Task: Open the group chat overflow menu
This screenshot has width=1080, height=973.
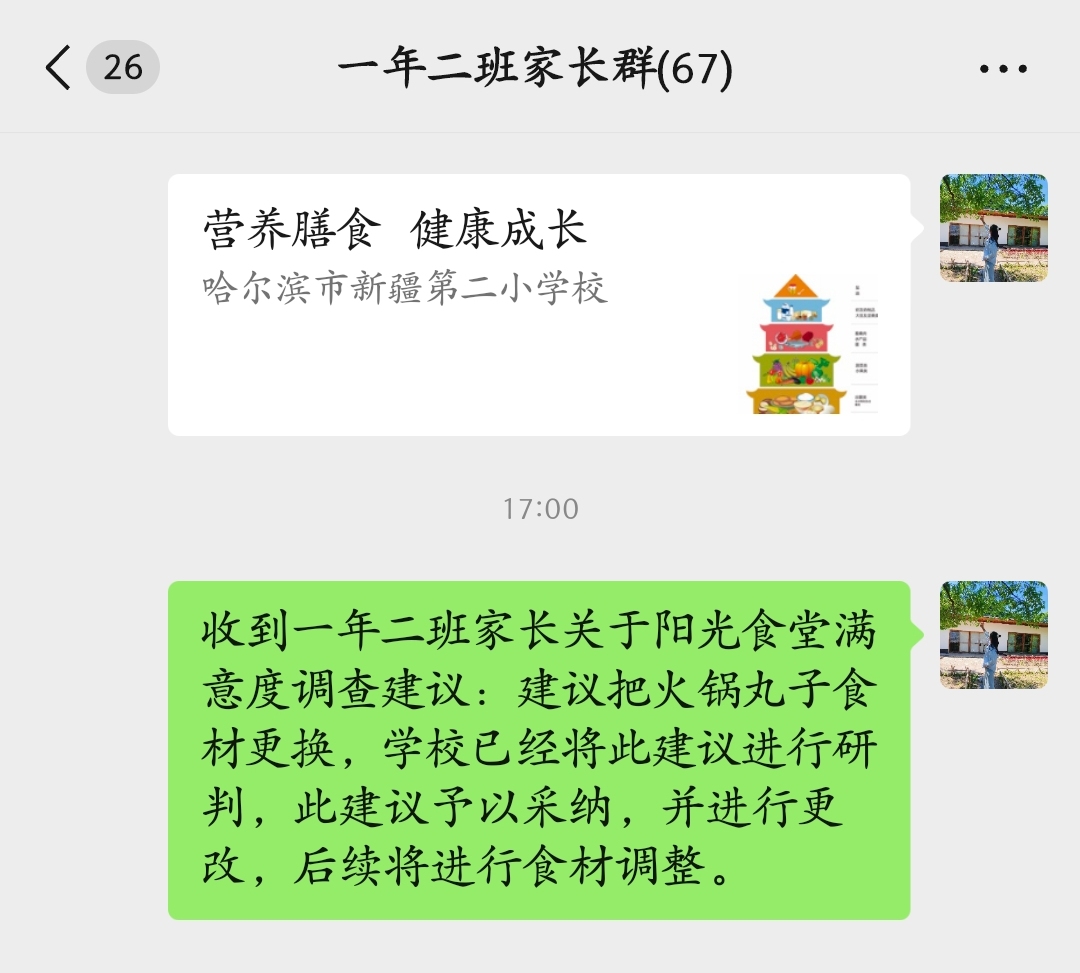Action: pyautogui.click(x=1003, y=69)
